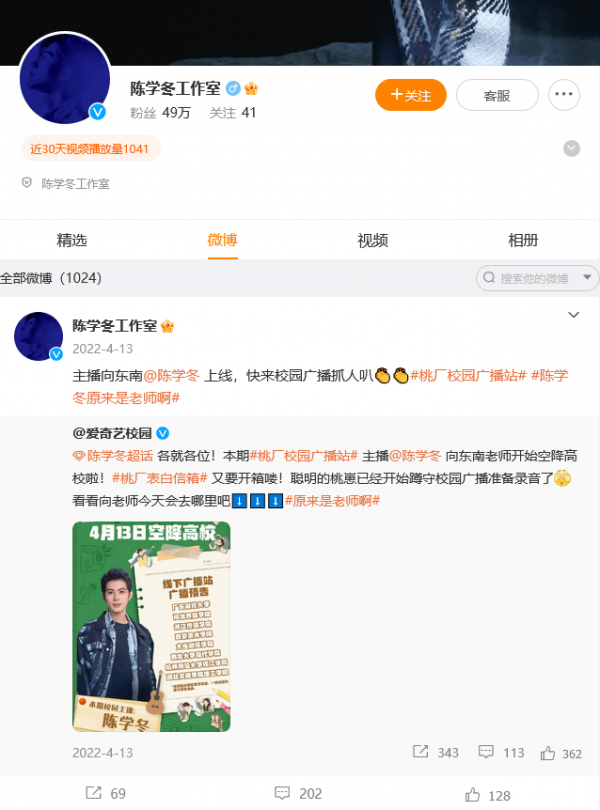The height and width of the screenshot is (810, 600).
Task: Comment on the post with 202 comments
Action: (298, 793)
